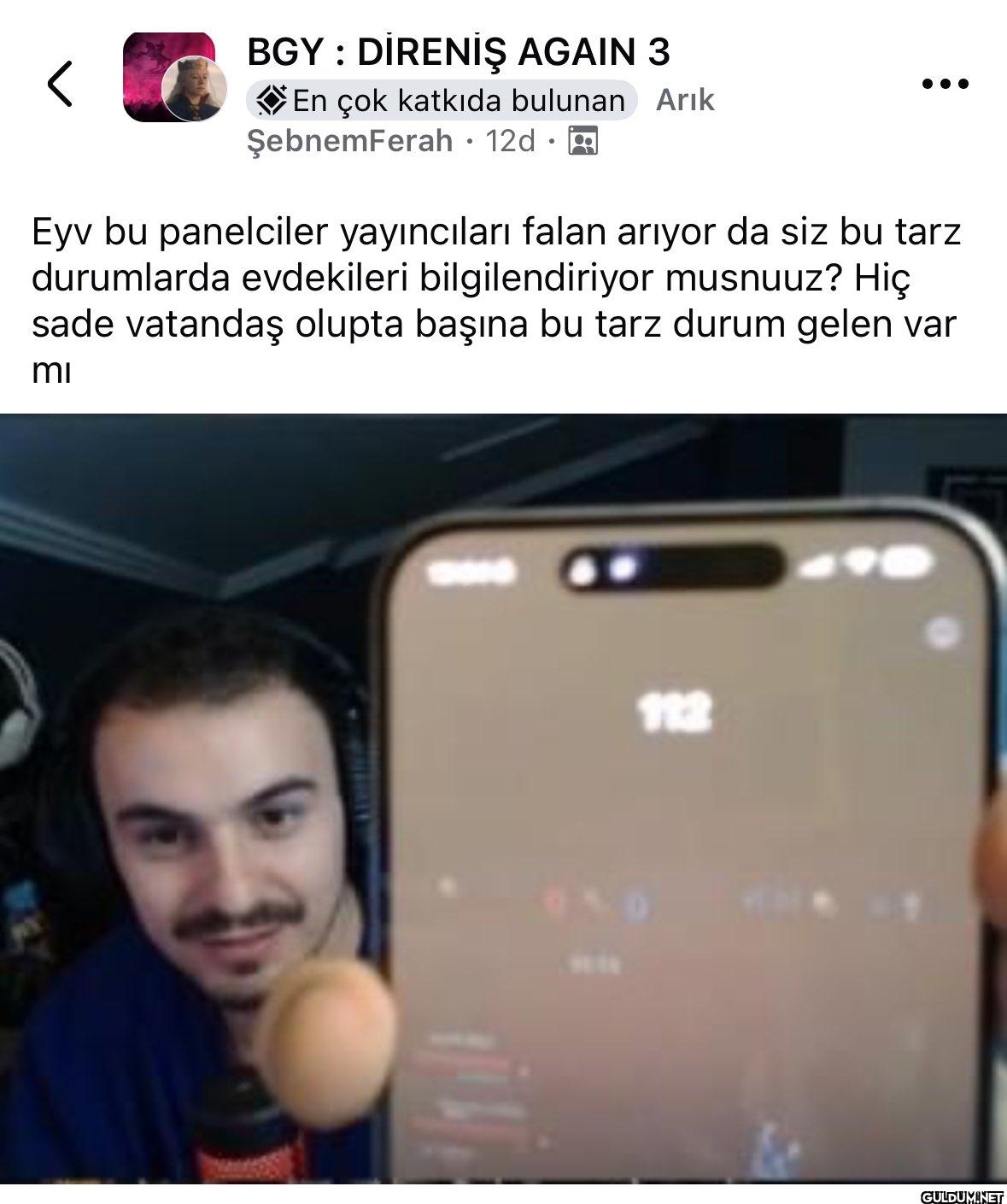Open the three-dot overflow menu
The image size is (1007, 1204).
(x=946, y=84)
